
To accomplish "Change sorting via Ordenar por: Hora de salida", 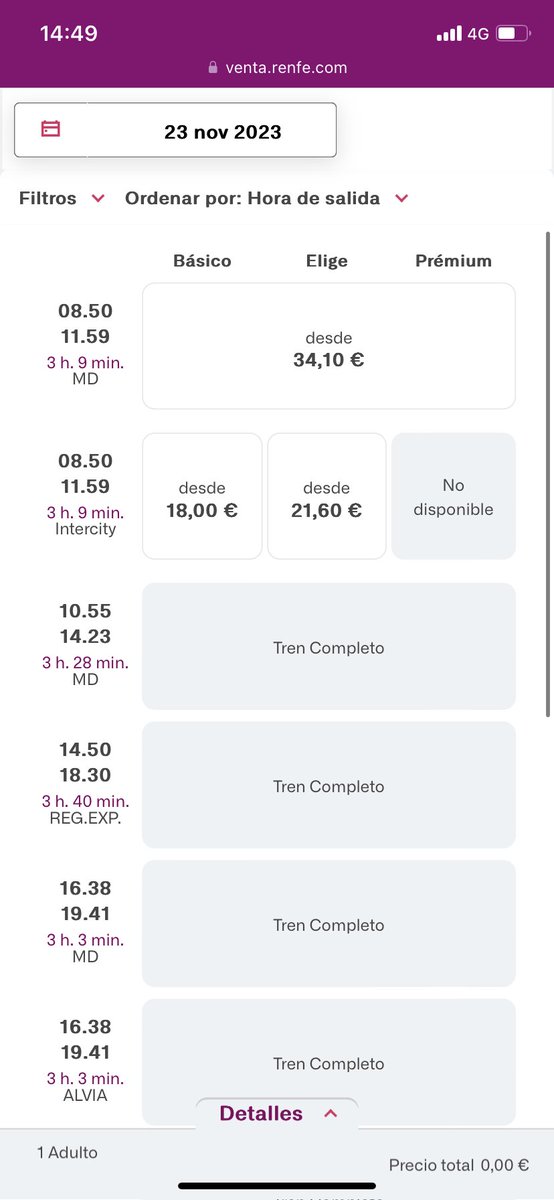I will pyautogui.click(x=267, y=198).
